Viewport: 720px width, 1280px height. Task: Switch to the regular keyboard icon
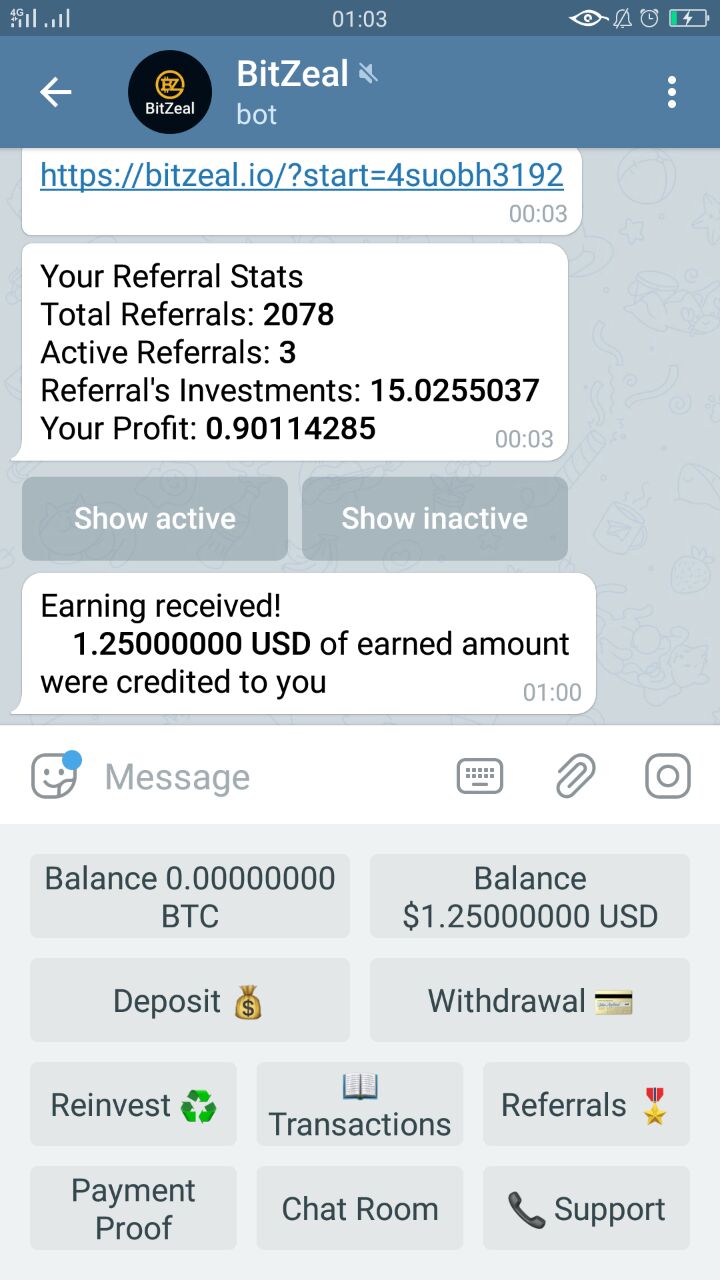(x=480, y=776)
